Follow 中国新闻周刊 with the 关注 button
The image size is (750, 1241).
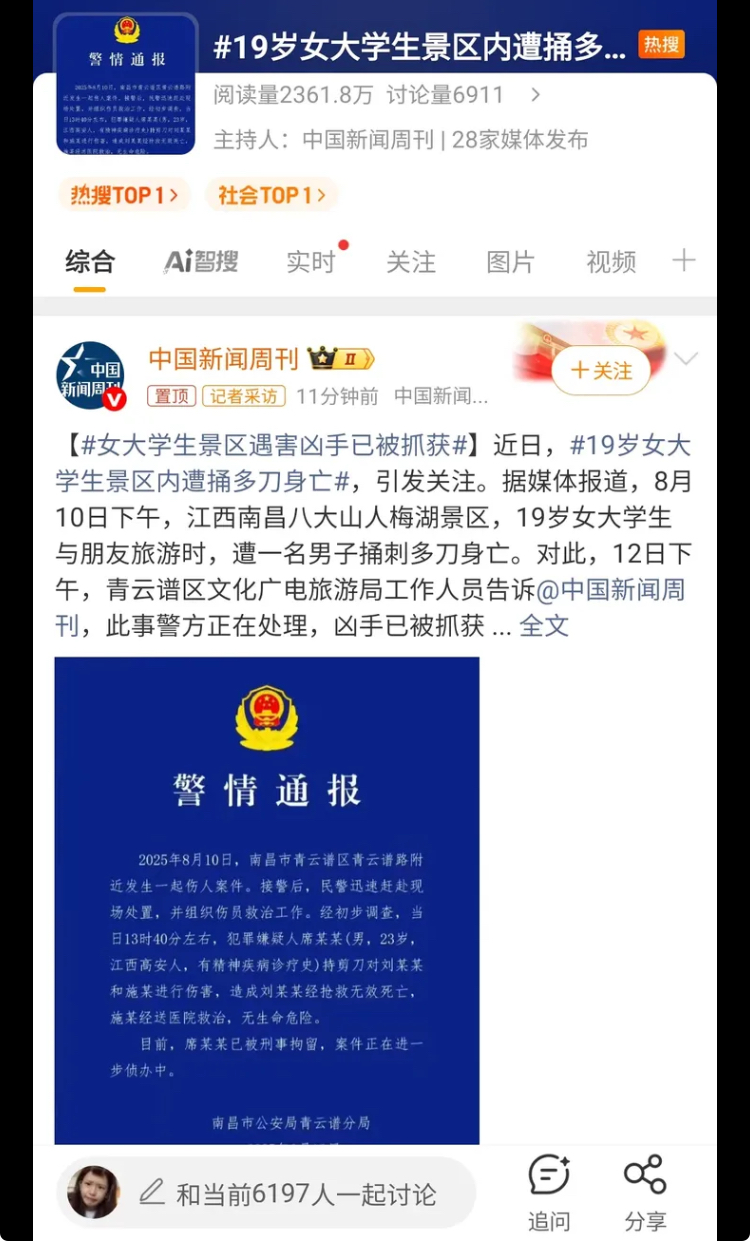[x=601, y=371]
